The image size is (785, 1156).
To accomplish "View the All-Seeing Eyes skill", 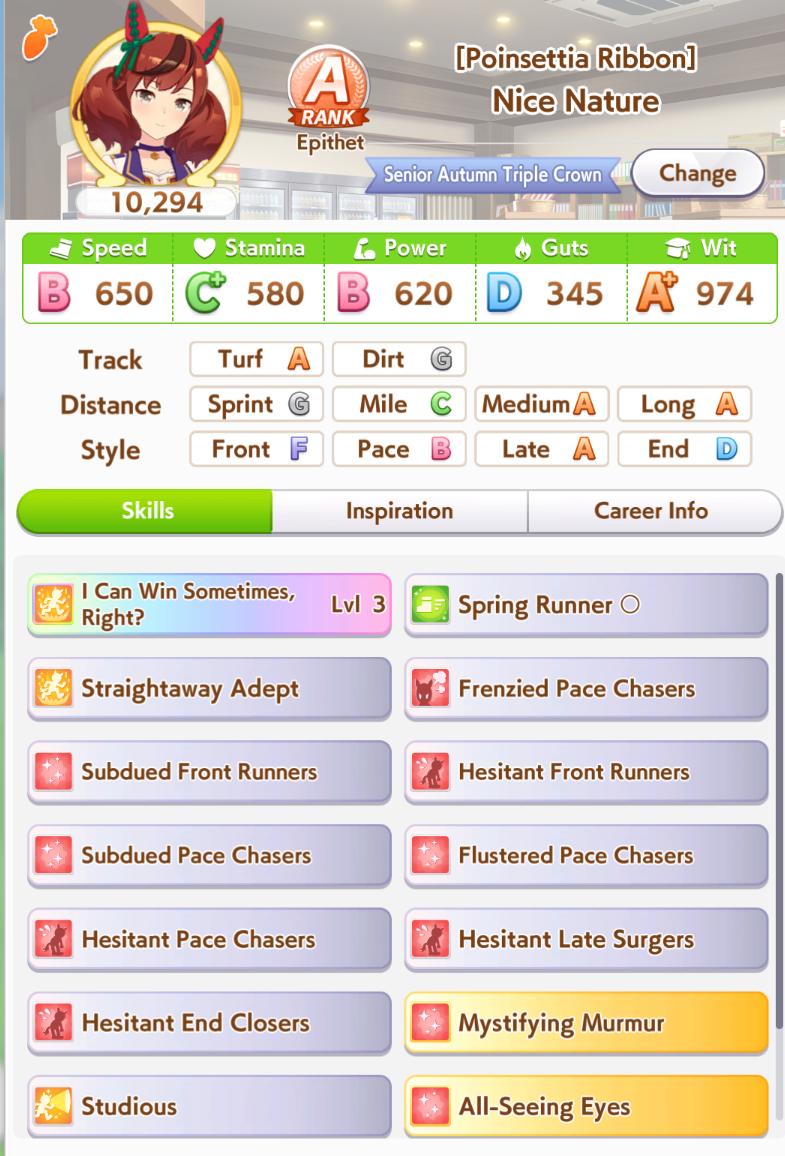I will [x=587, y=1106].
